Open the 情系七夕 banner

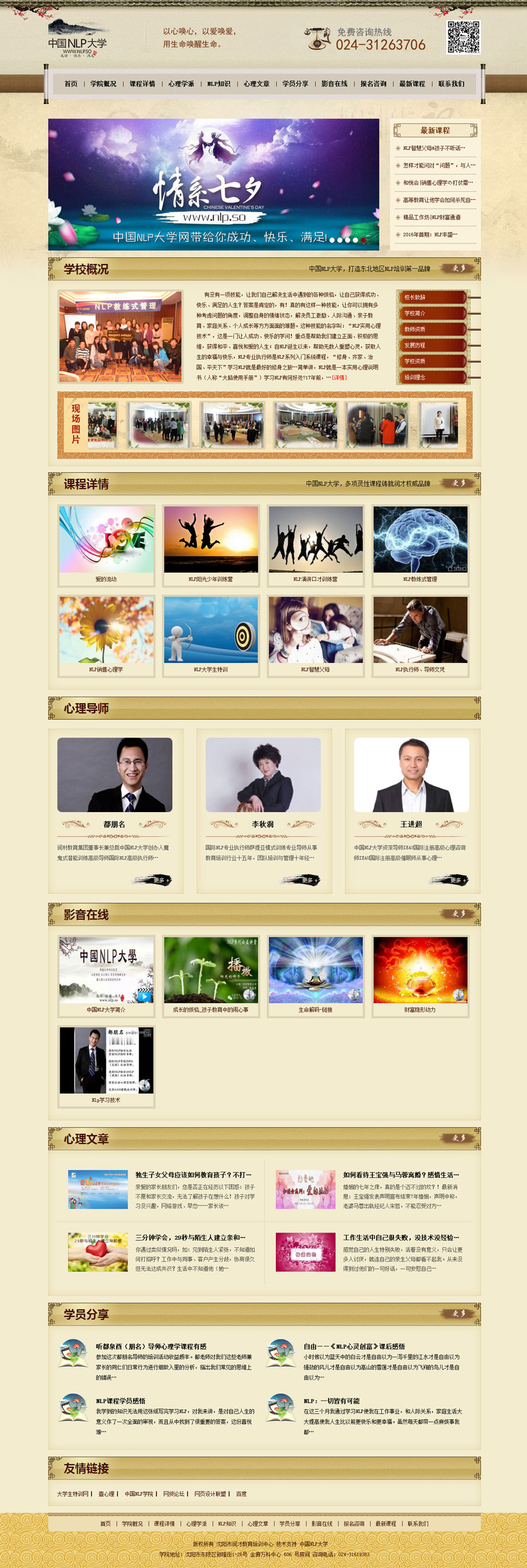pos(213,184)
